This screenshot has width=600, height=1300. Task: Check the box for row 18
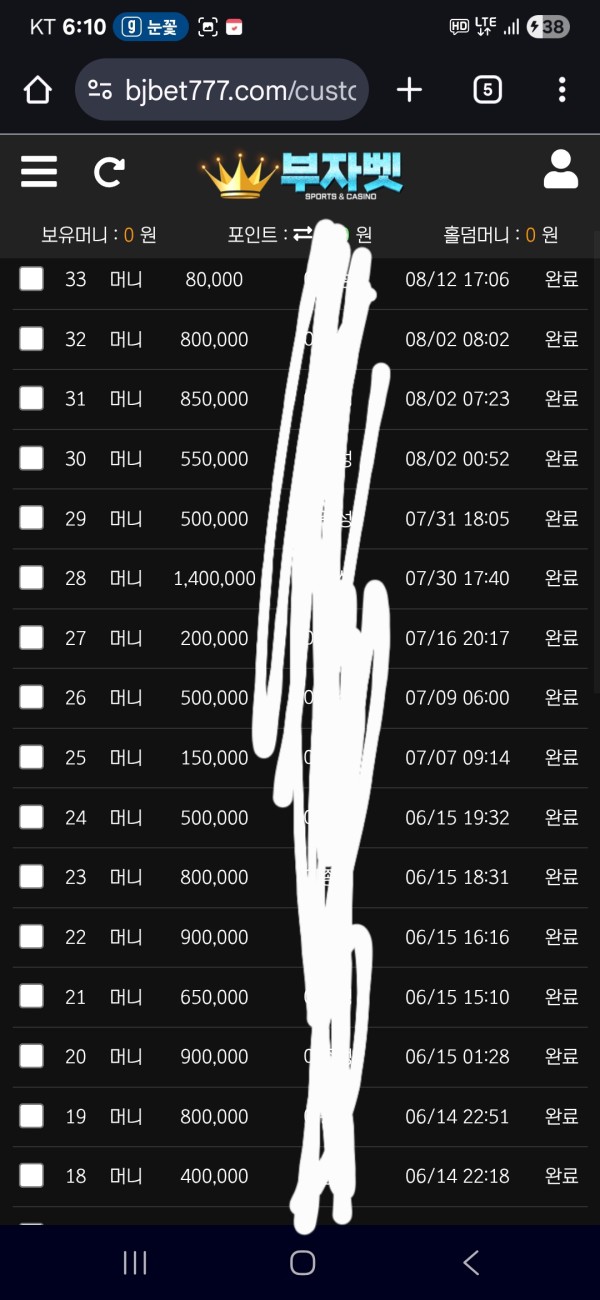32,1175
